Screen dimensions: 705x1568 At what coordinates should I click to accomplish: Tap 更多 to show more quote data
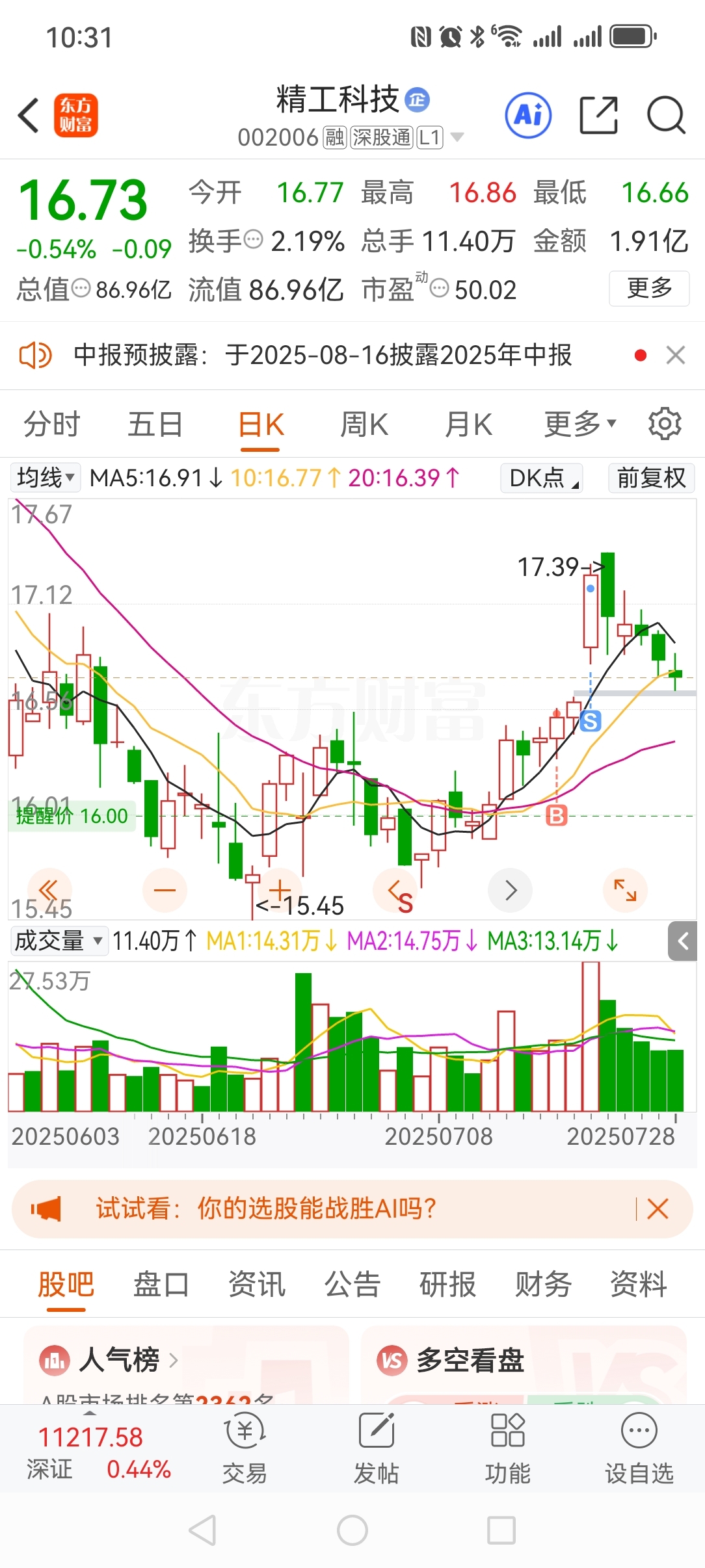649,288
